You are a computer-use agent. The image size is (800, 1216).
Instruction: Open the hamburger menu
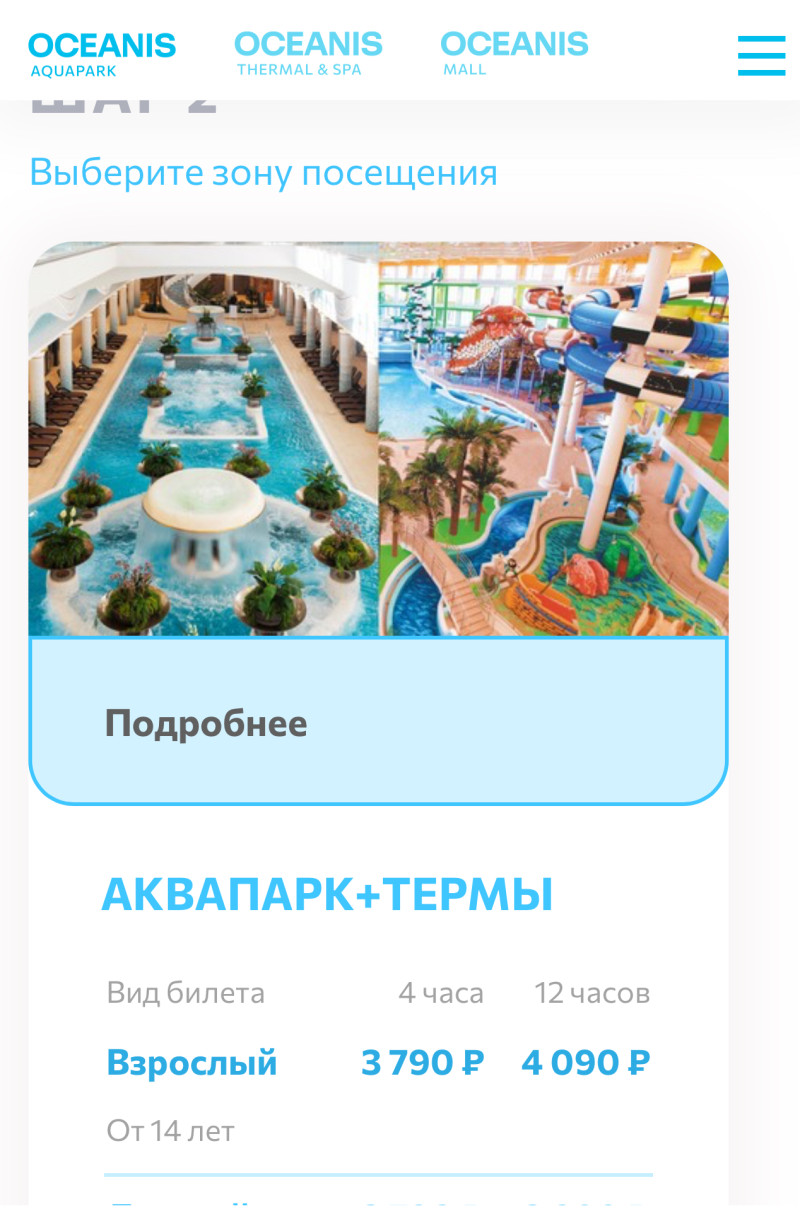[761, 55]
